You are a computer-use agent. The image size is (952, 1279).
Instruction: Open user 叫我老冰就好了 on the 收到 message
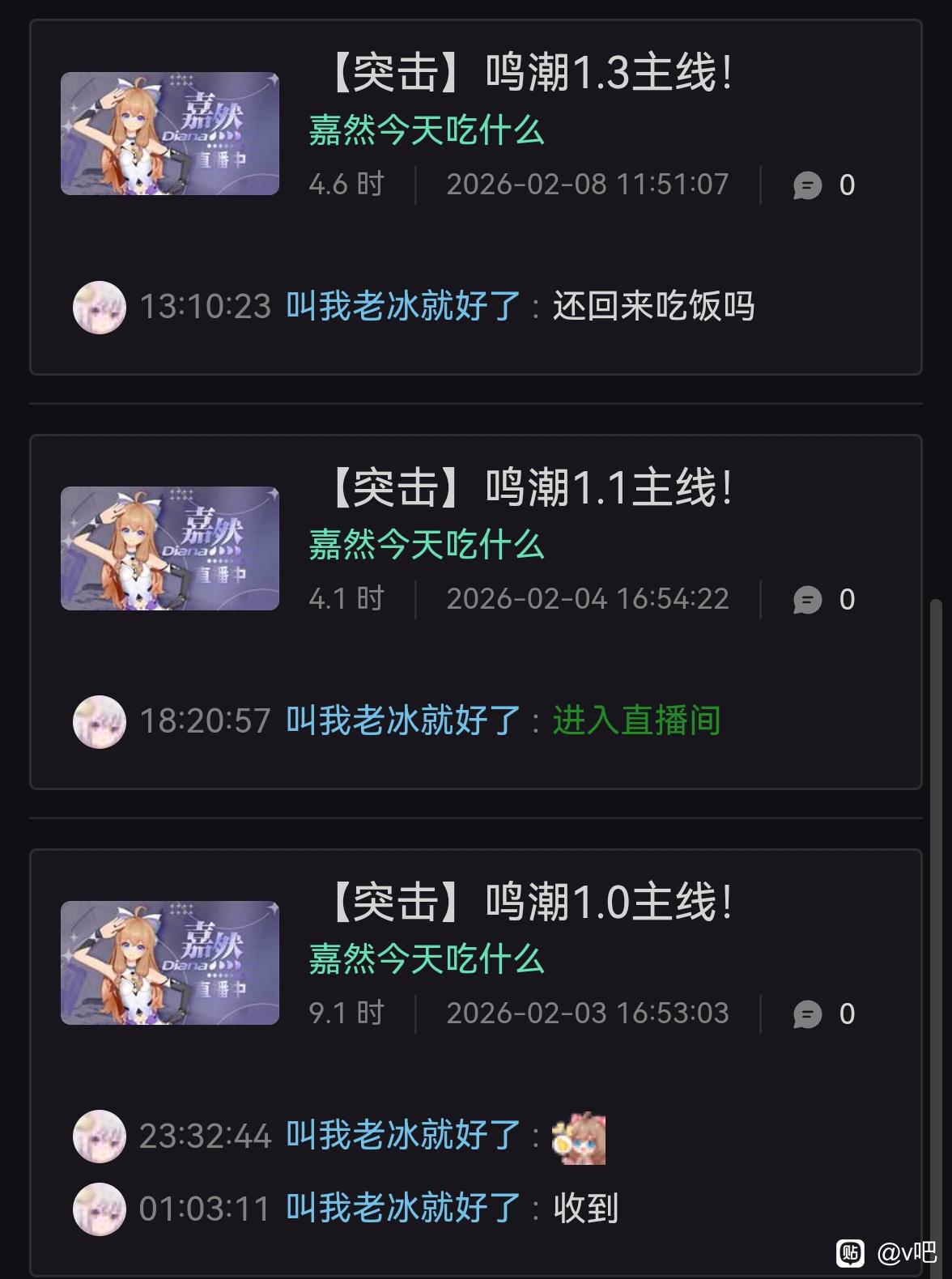(x=403, y=1208)
